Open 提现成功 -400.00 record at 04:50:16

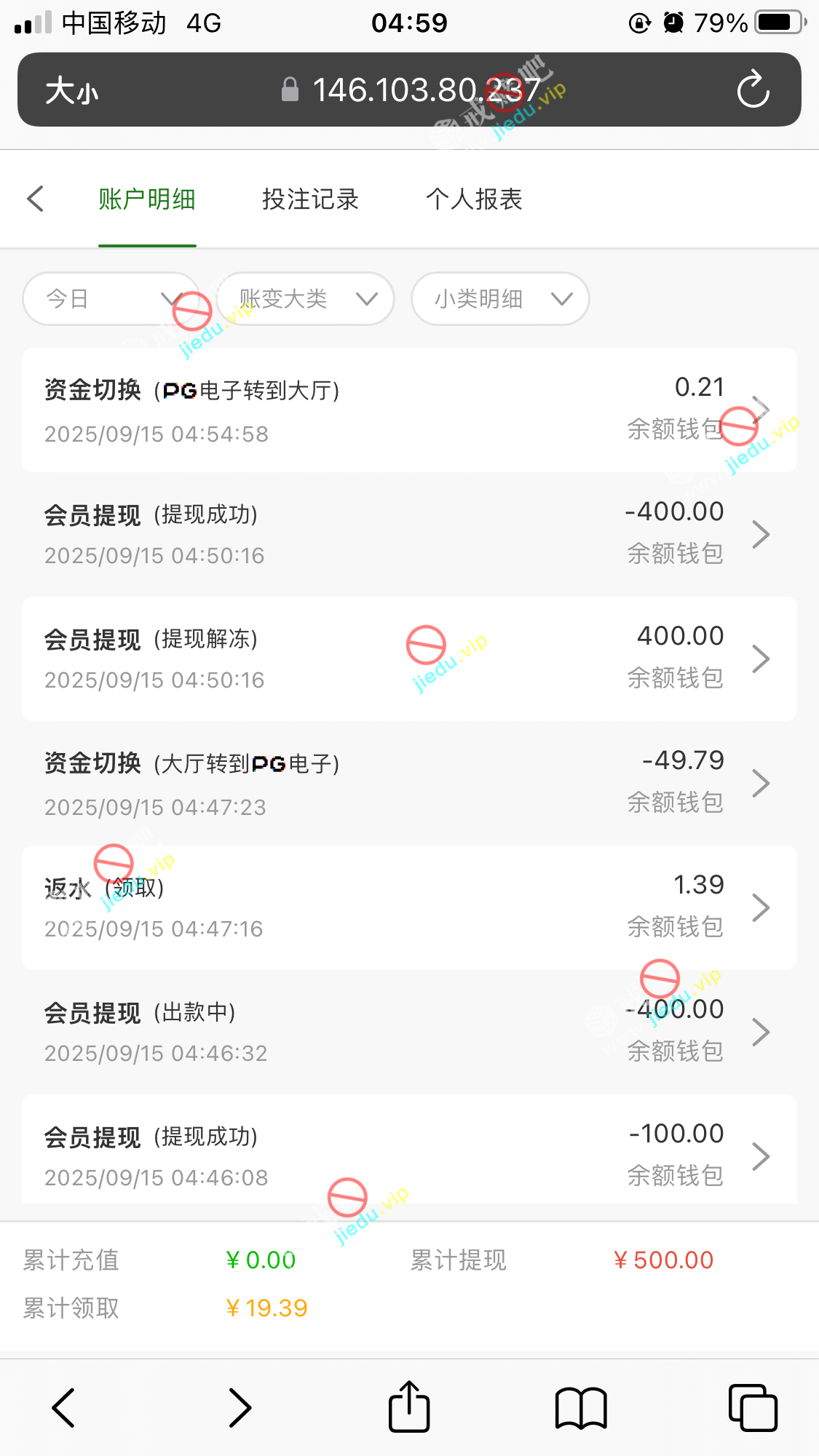click(409, 534)
